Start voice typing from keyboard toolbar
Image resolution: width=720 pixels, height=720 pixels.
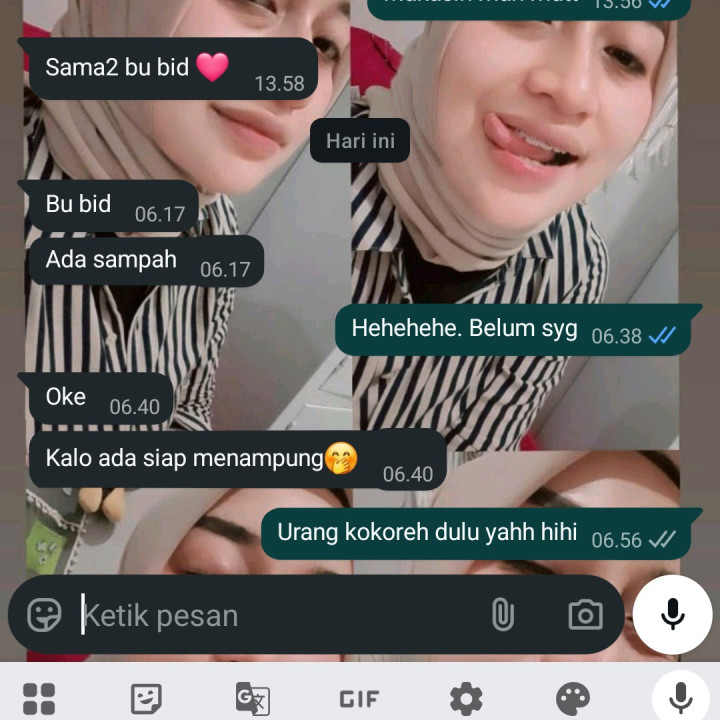pyautogui.click(x=680, y=698)
